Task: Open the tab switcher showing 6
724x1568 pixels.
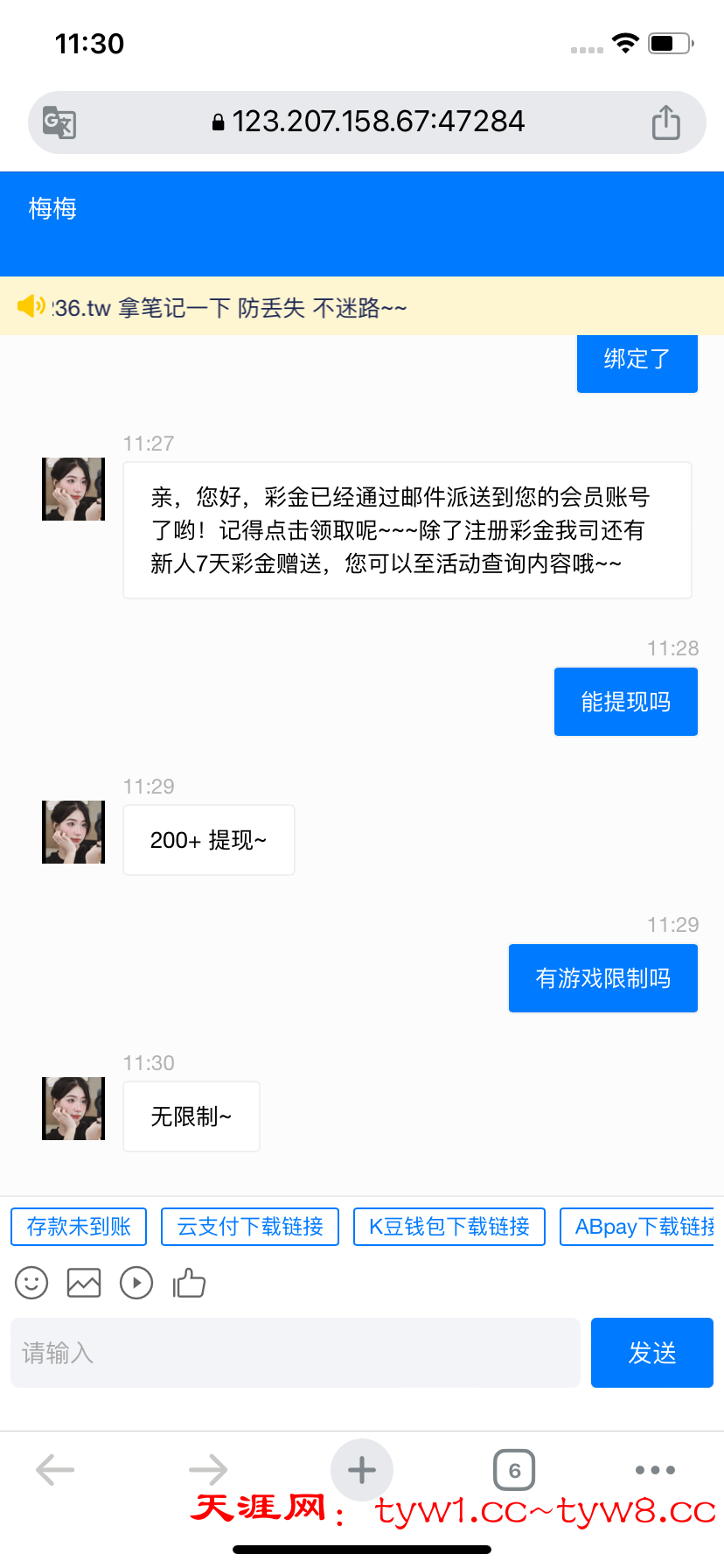Action: (x=514, y=1470)
